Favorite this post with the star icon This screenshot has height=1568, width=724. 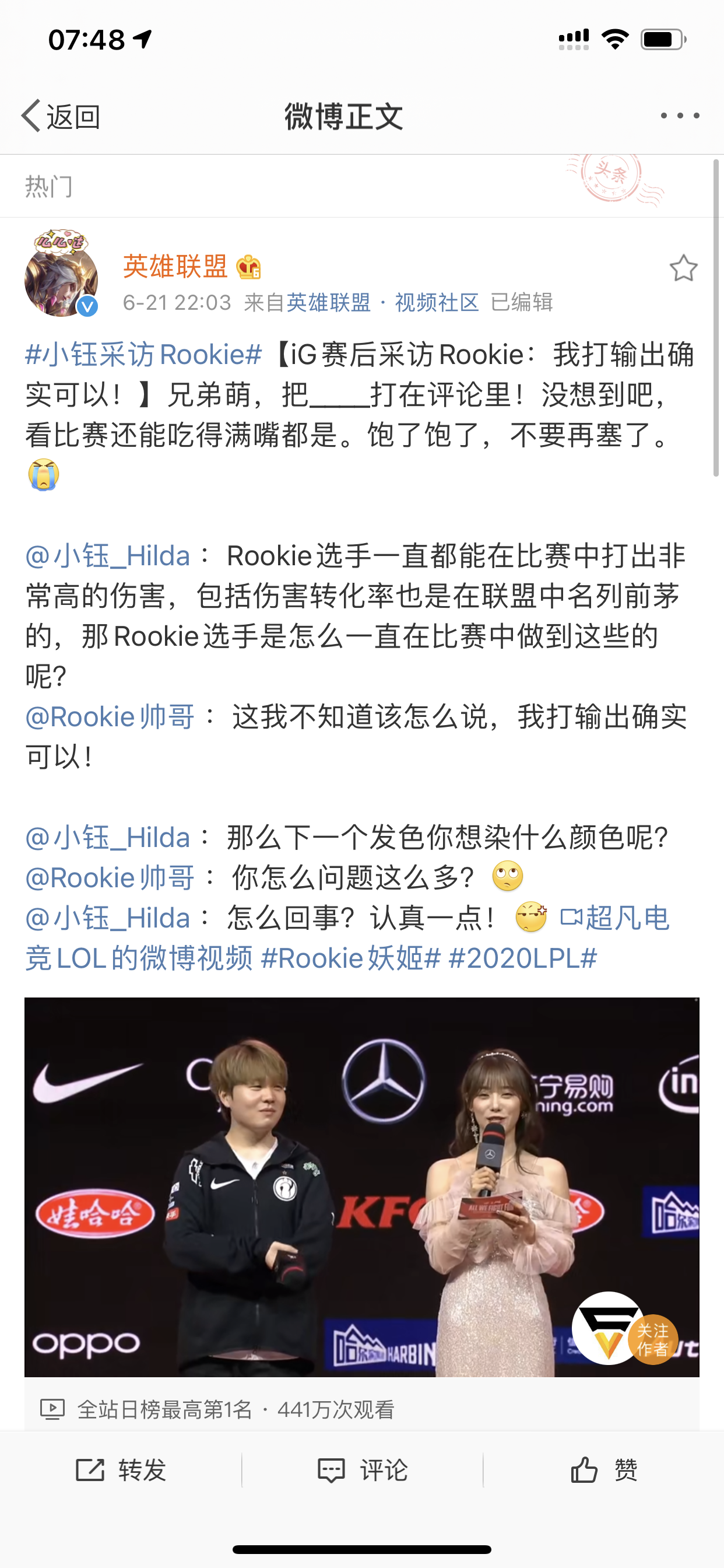tap(683, 268)
